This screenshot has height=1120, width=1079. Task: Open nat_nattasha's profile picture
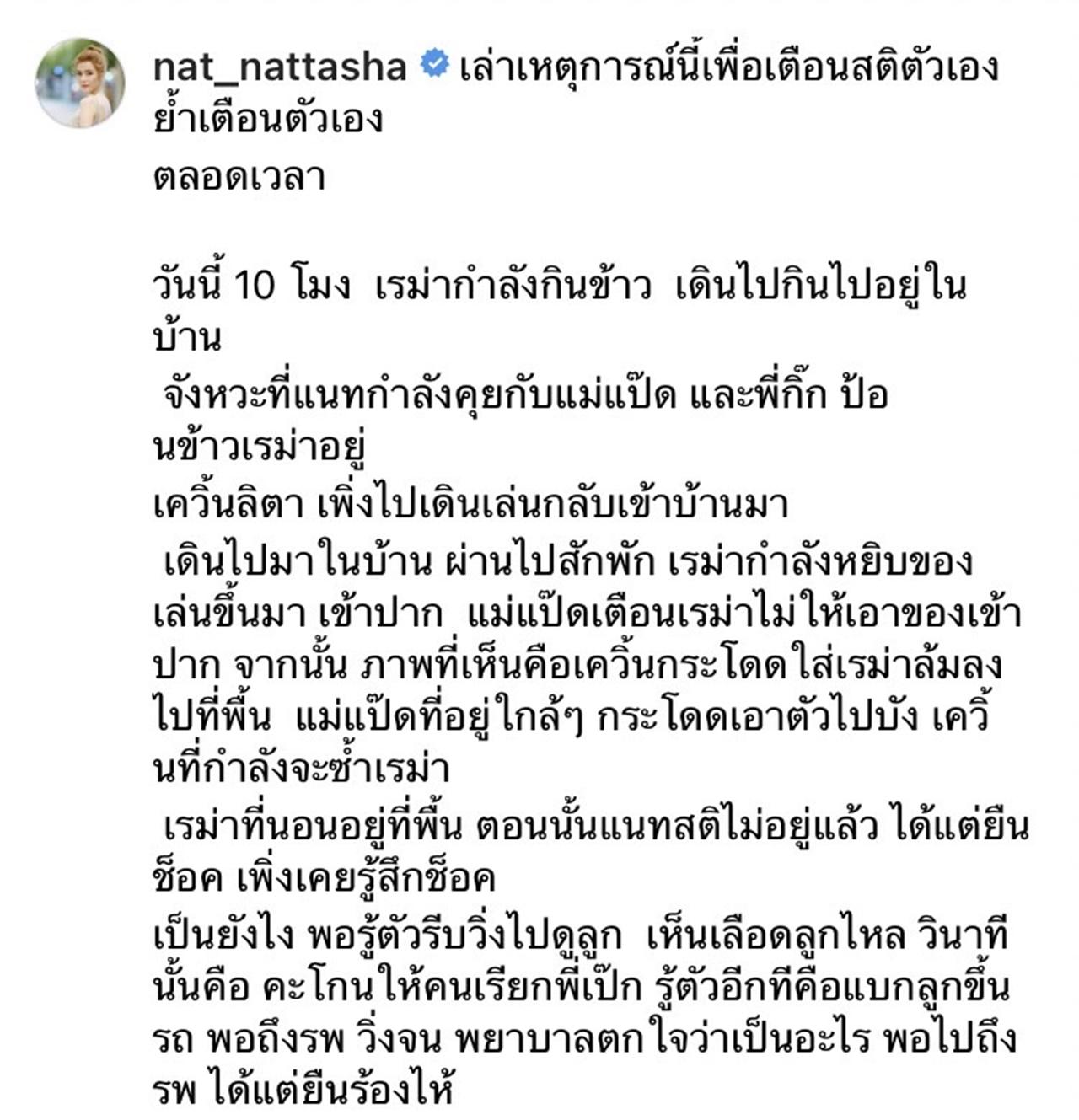point(80,83)
